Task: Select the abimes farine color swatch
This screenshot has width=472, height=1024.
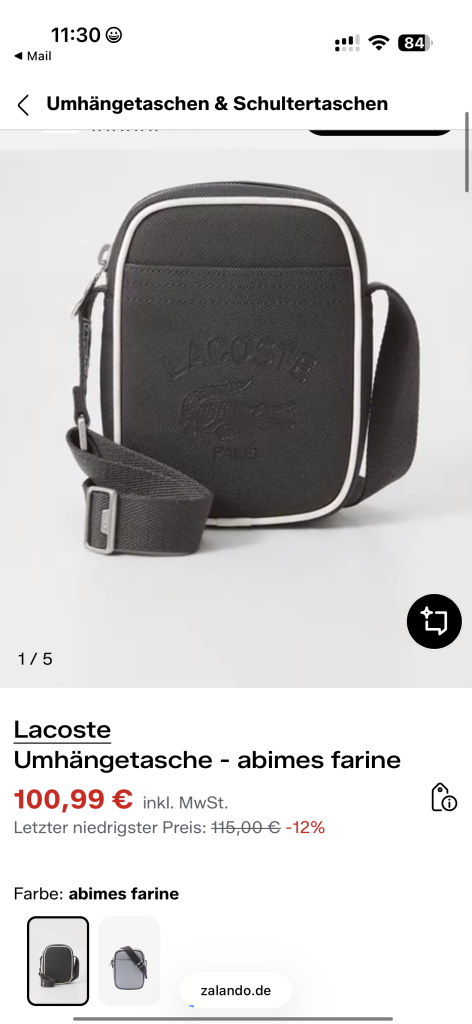Action: click(x=58, y=961)
